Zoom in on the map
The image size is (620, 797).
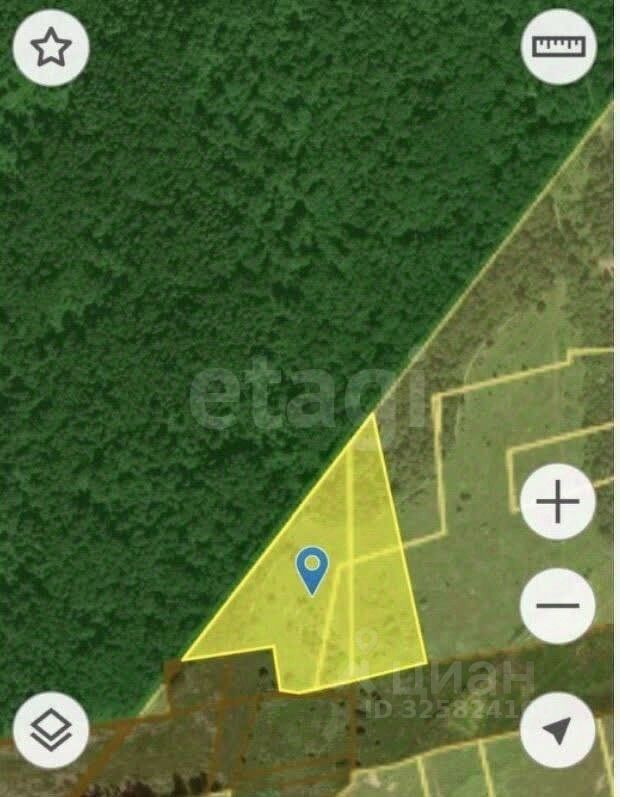click(x=558, y=503)
